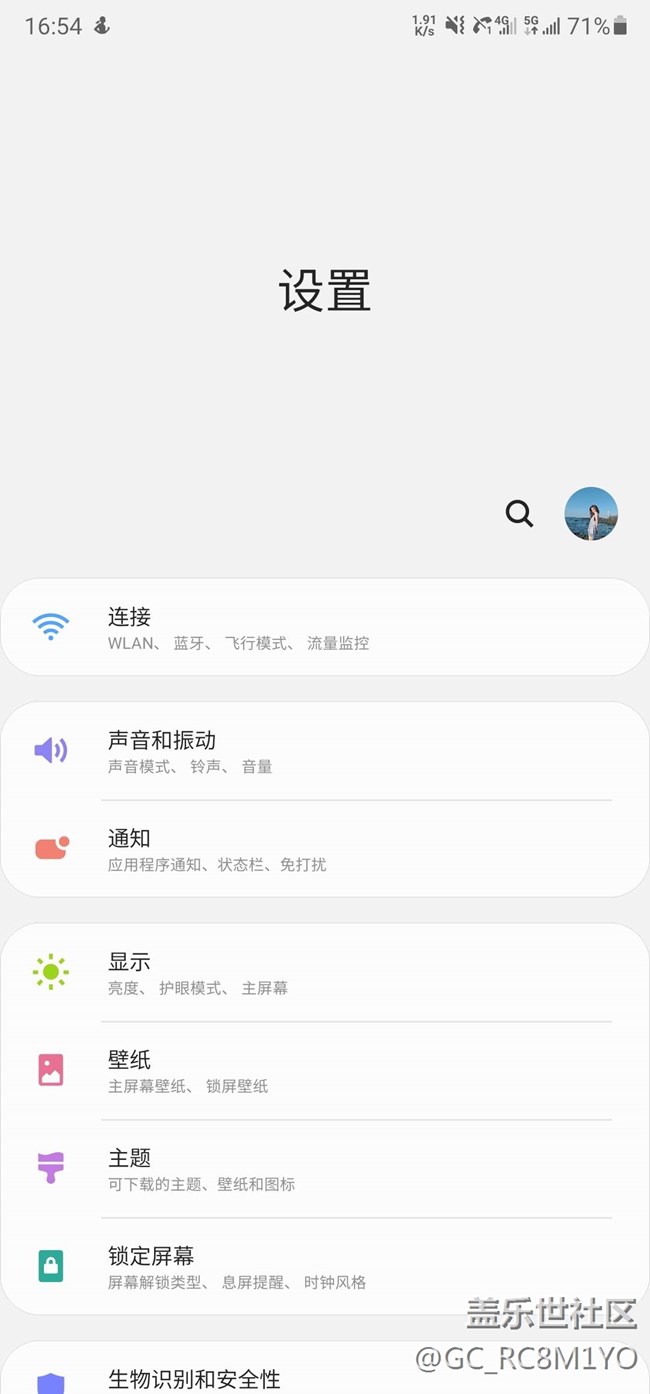Tap the 主题 settings row
Viewport: 650px width, 1394px height.
point(325,1169)
